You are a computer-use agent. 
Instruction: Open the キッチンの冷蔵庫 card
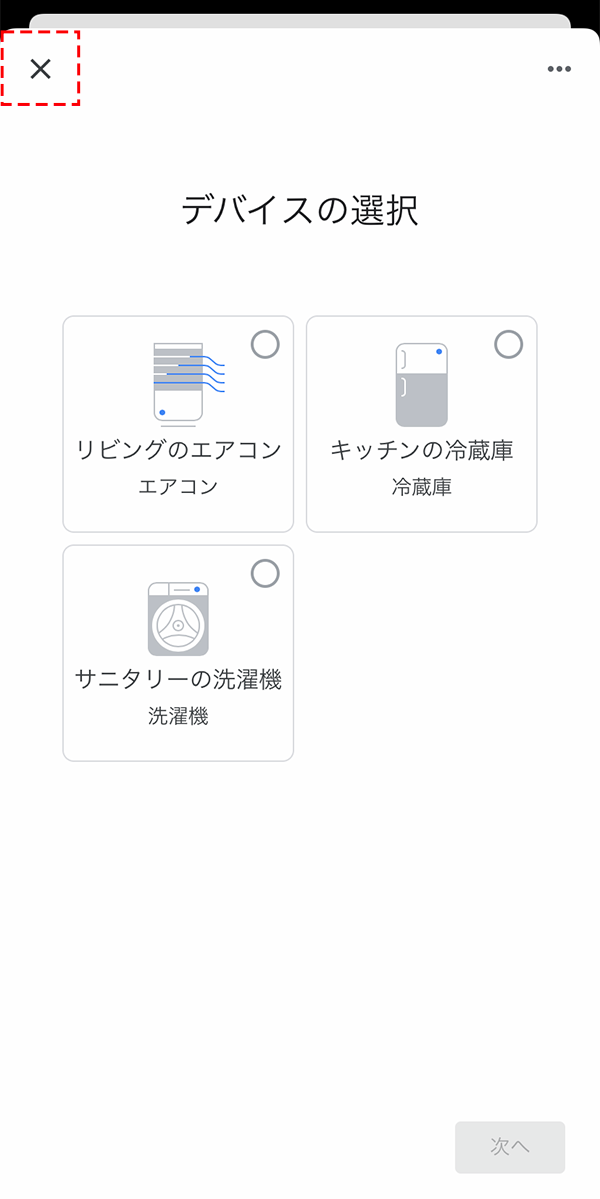(x=422, y=424)
